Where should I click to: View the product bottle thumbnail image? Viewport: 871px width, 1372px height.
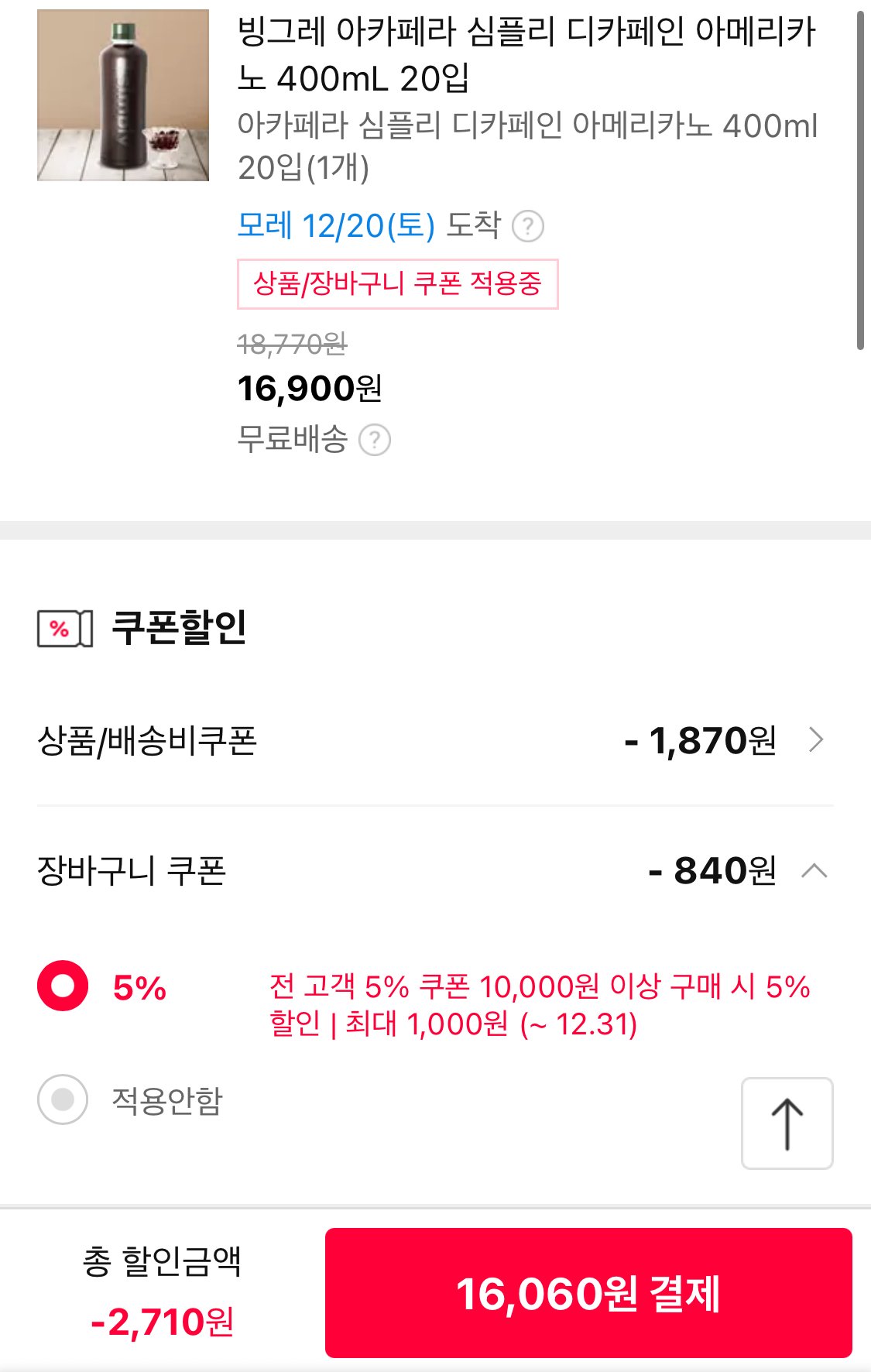point(123,93)
